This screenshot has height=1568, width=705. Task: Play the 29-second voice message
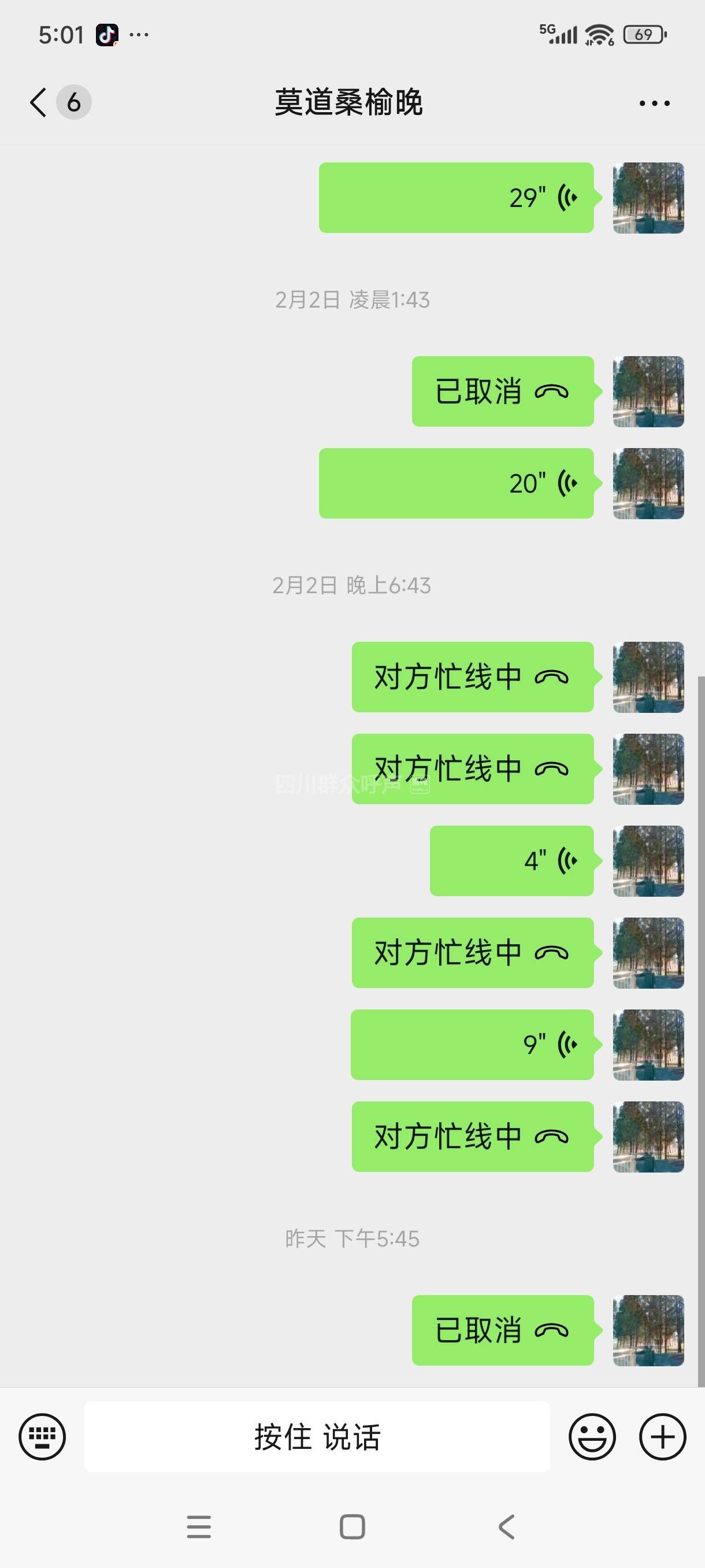[456, 198]
